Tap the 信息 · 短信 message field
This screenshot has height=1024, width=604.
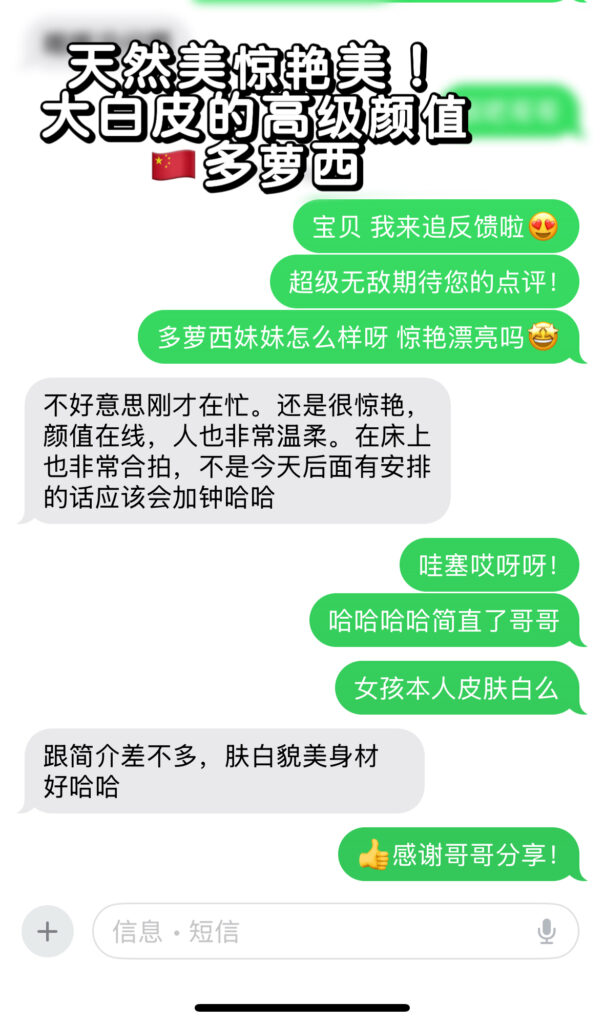tap(310, 932)
